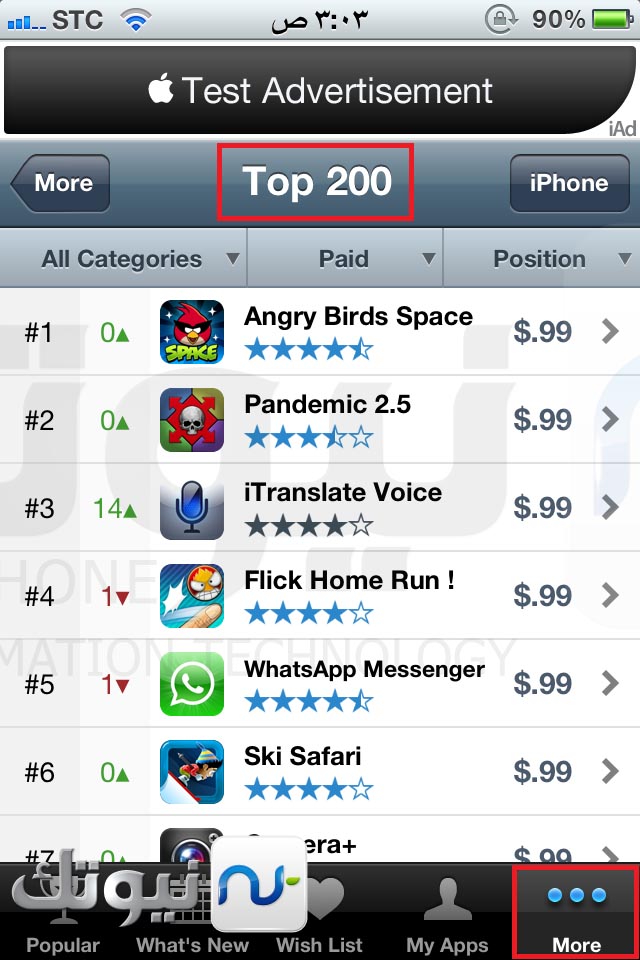Tap the iPhone device button
Image resolution: width=640 pixels, height=960 pixels.
(x=568, y=183)
